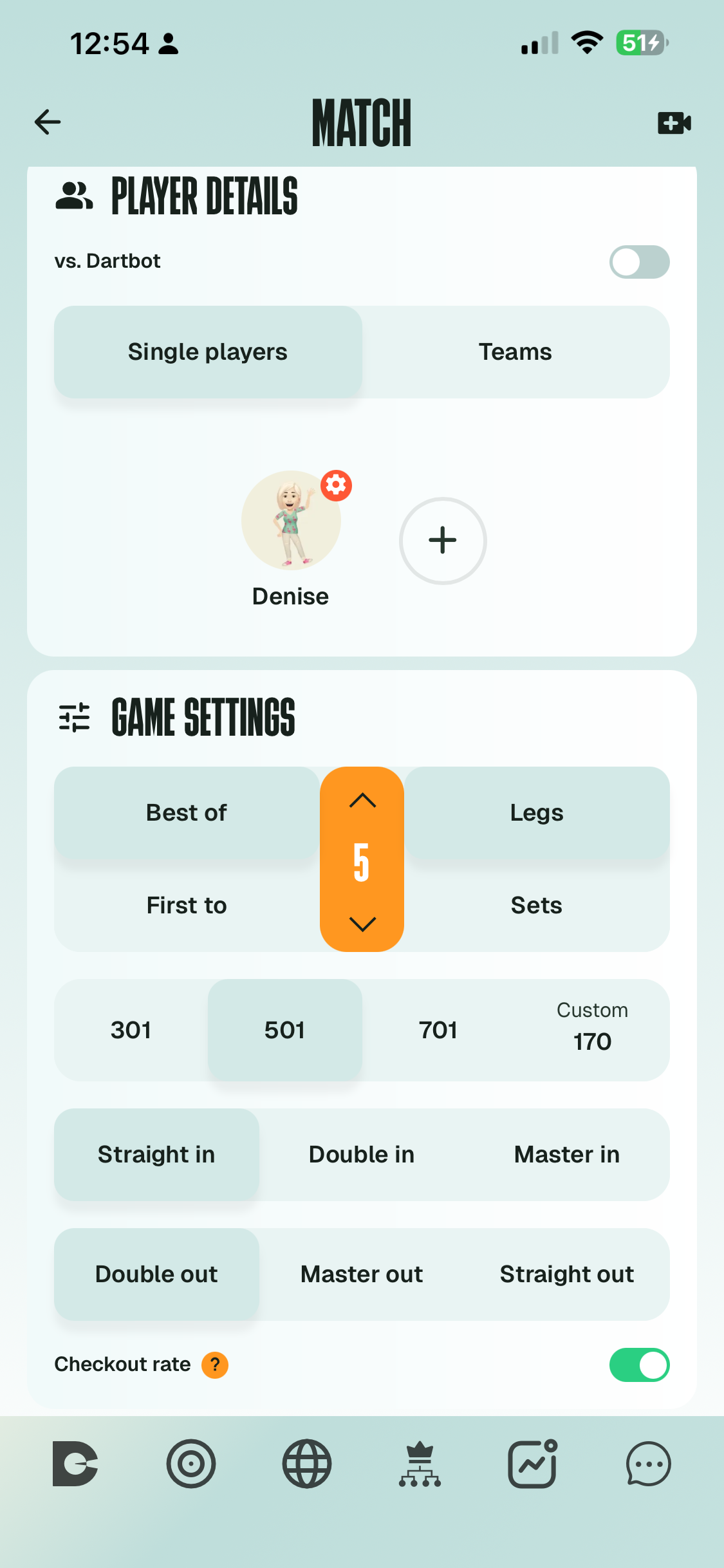Image resolution: width=724 pixels, height=1568 pixels.
Task: Open the Checkout rate help icon
Action: pos(215,1365)
